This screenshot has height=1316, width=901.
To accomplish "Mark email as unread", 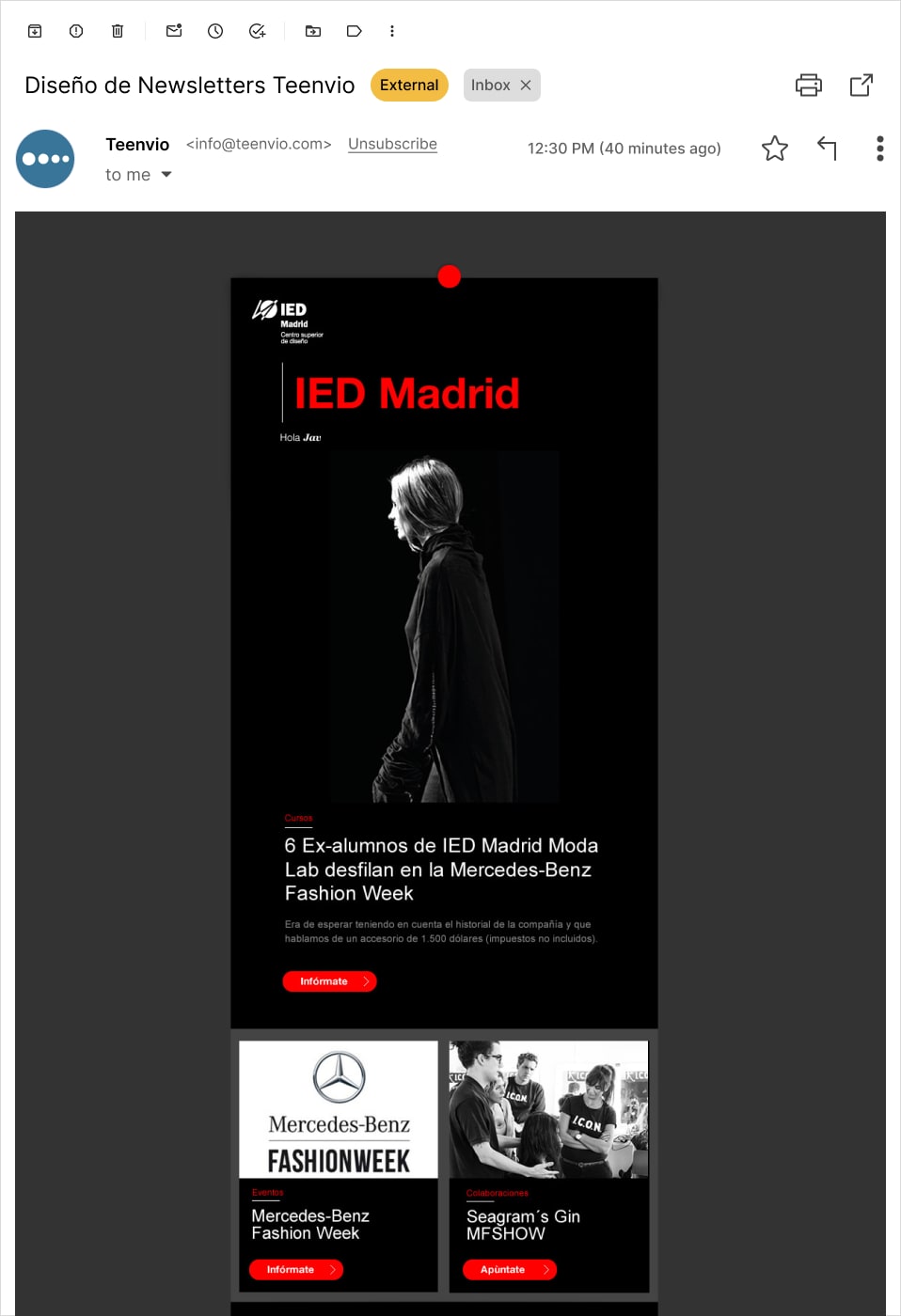I will (x=174, y=31).
